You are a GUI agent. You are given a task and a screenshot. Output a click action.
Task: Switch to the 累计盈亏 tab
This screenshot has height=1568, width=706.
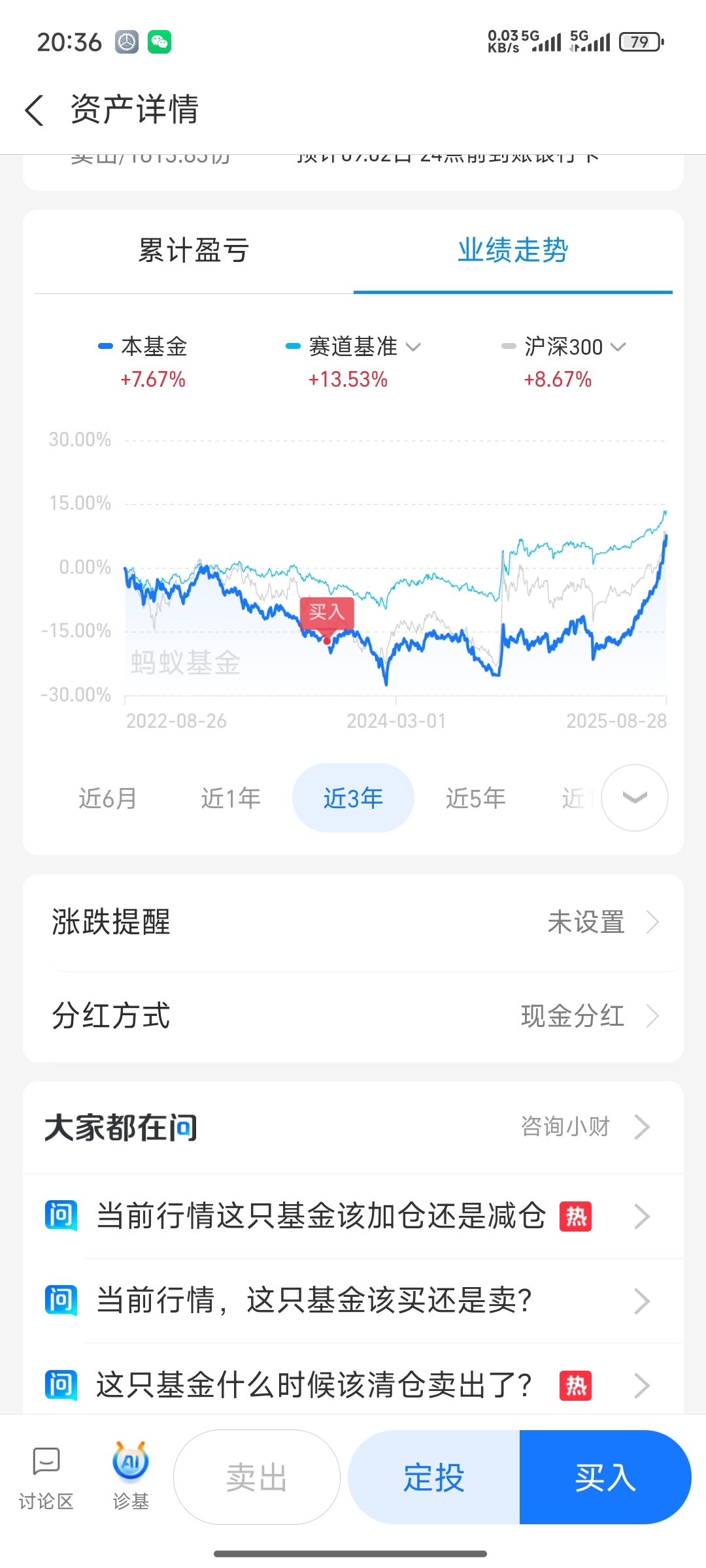click(193, 250)
